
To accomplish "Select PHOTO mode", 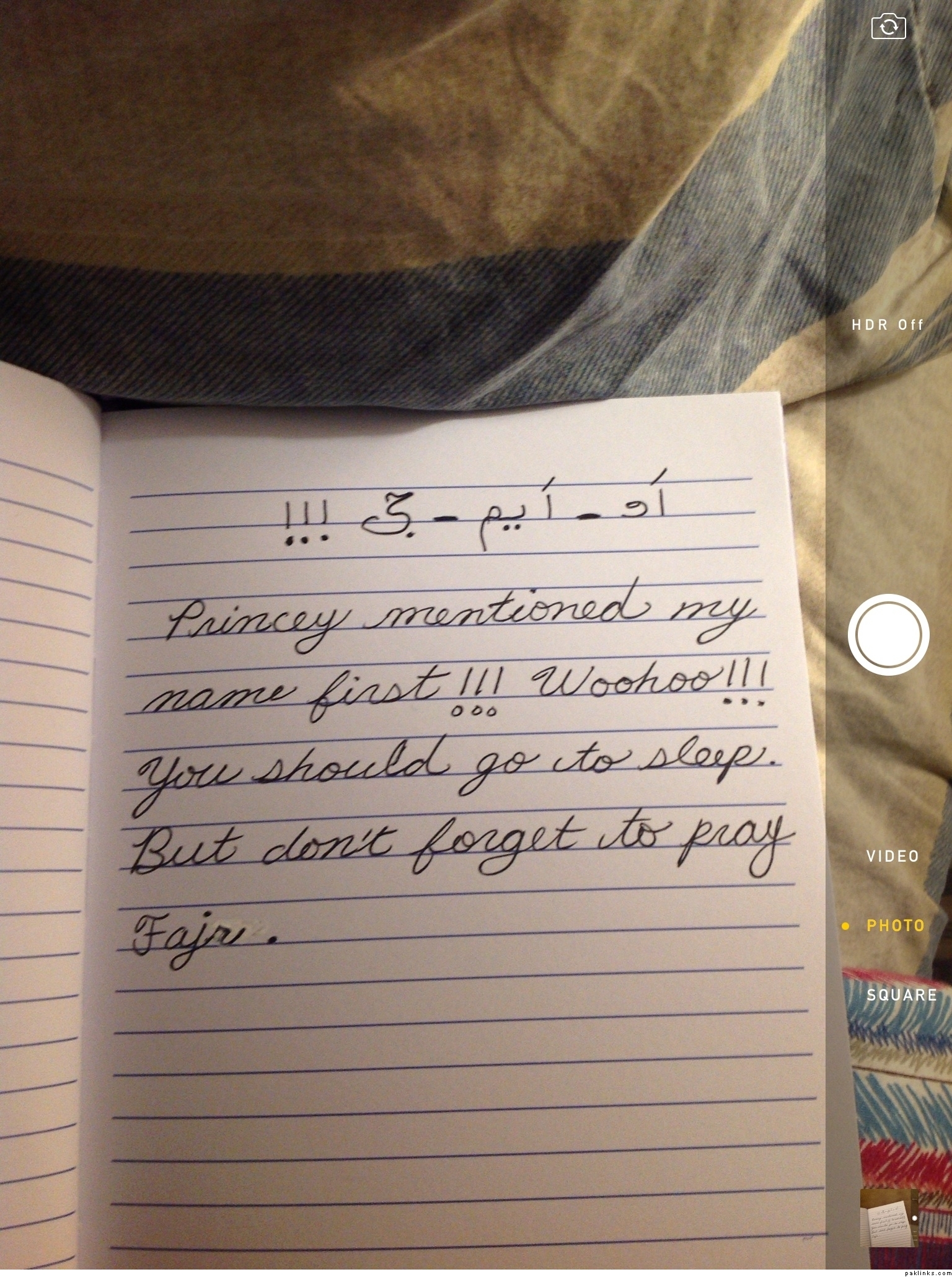I will point(895,926).
